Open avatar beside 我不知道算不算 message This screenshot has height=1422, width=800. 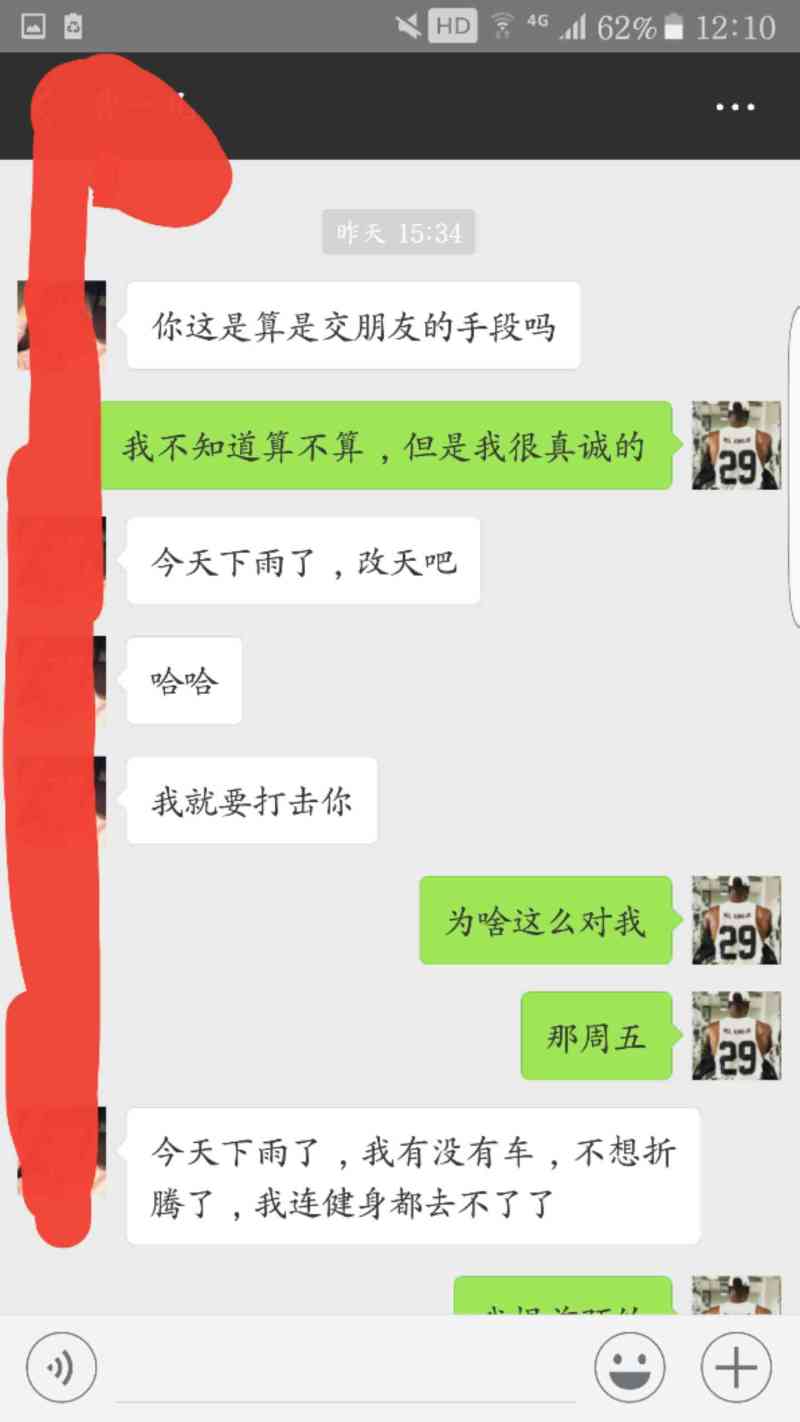(x=736, y=445)
